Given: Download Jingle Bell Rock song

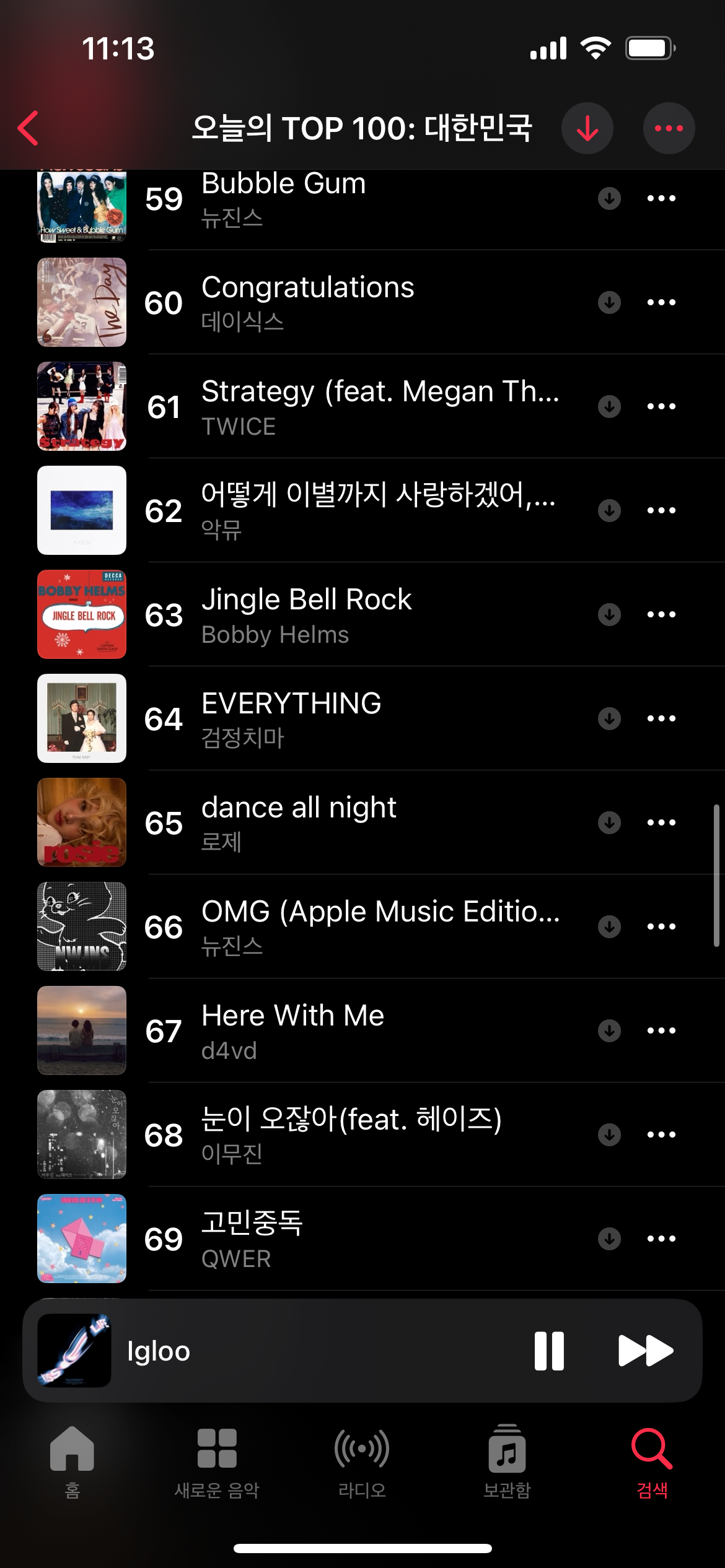Looking at the screenshot, I should click(x=609, y=614).
